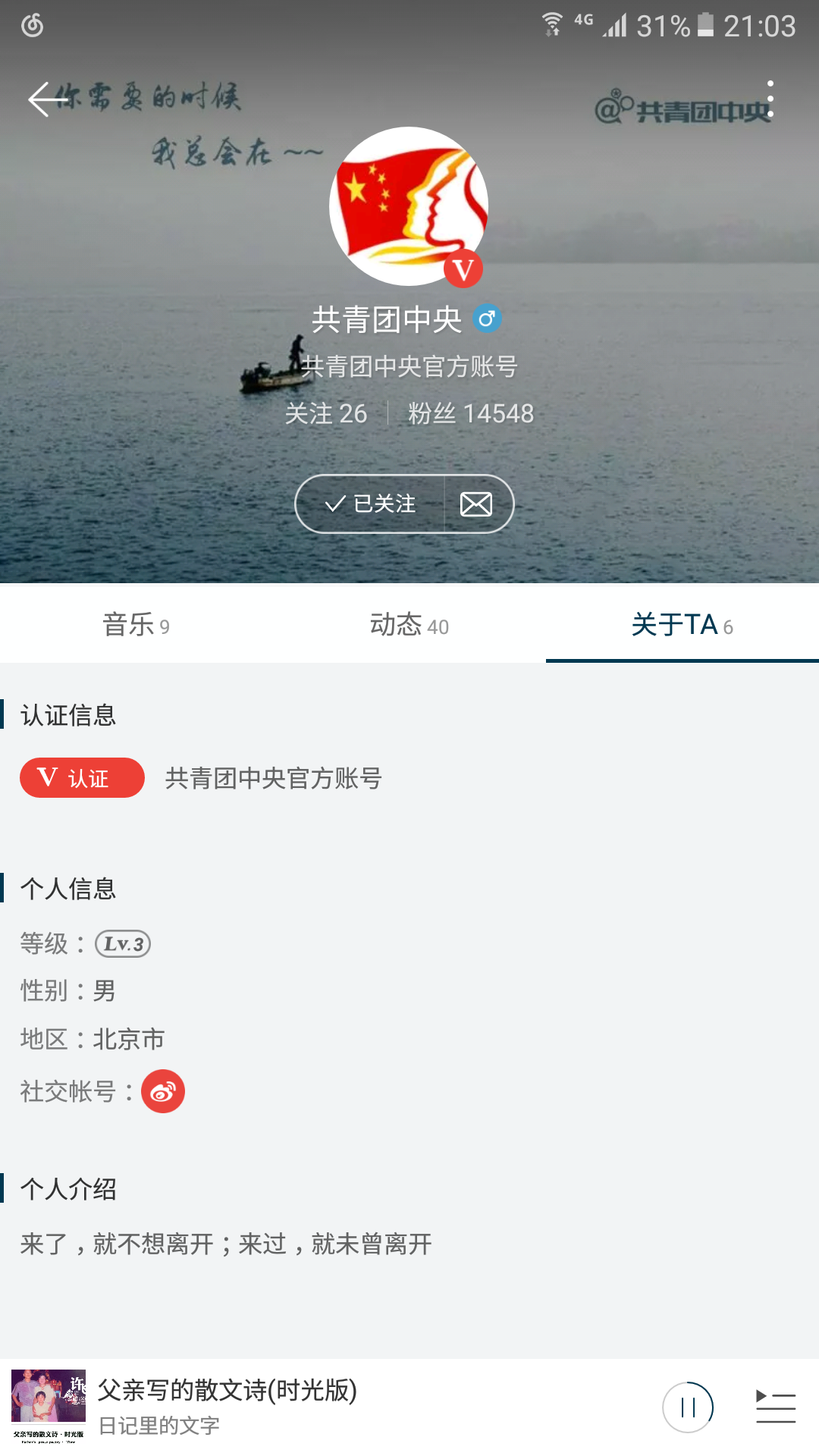
Task: Open the 关注 26 following list
Action: tap(326, 413)
